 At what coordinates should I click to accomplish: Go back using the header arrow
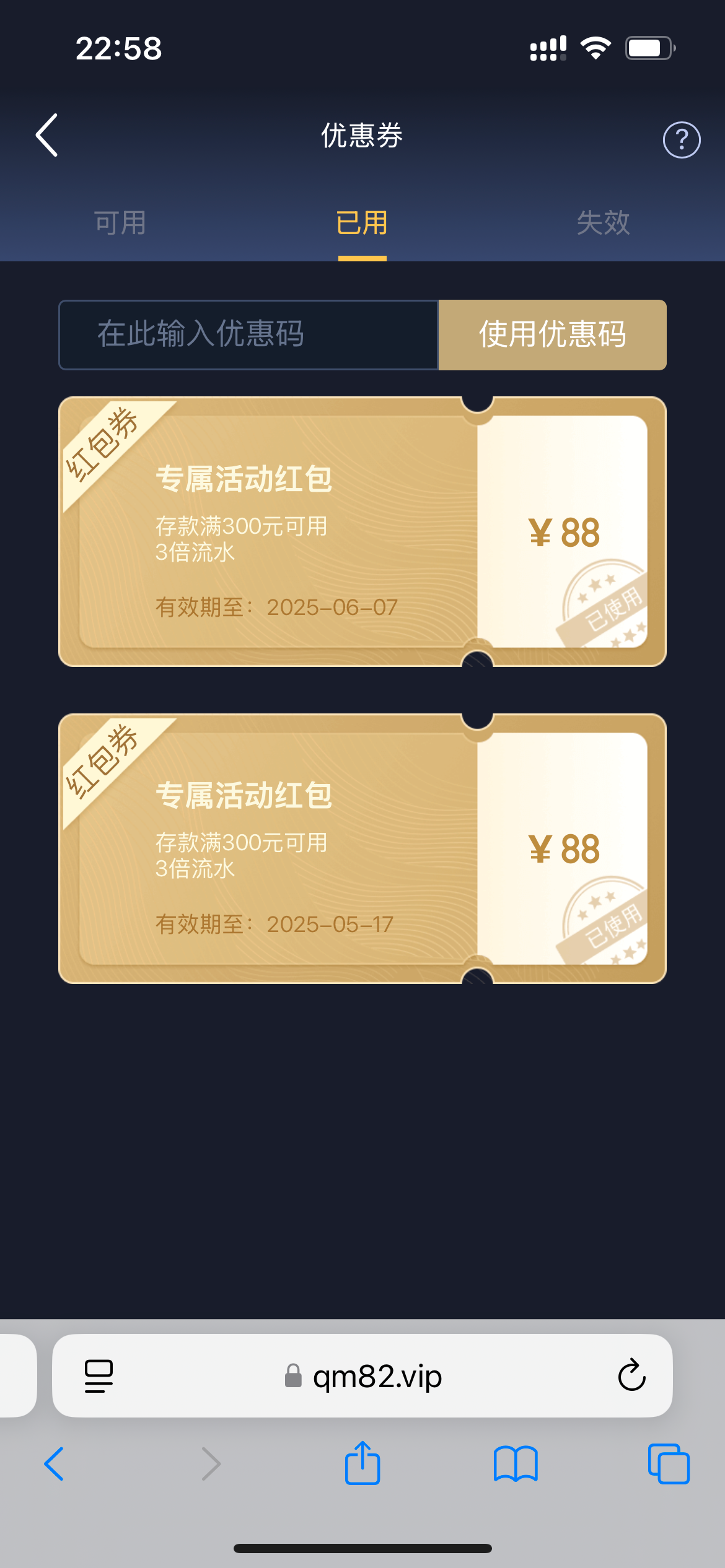click(47, 135)
